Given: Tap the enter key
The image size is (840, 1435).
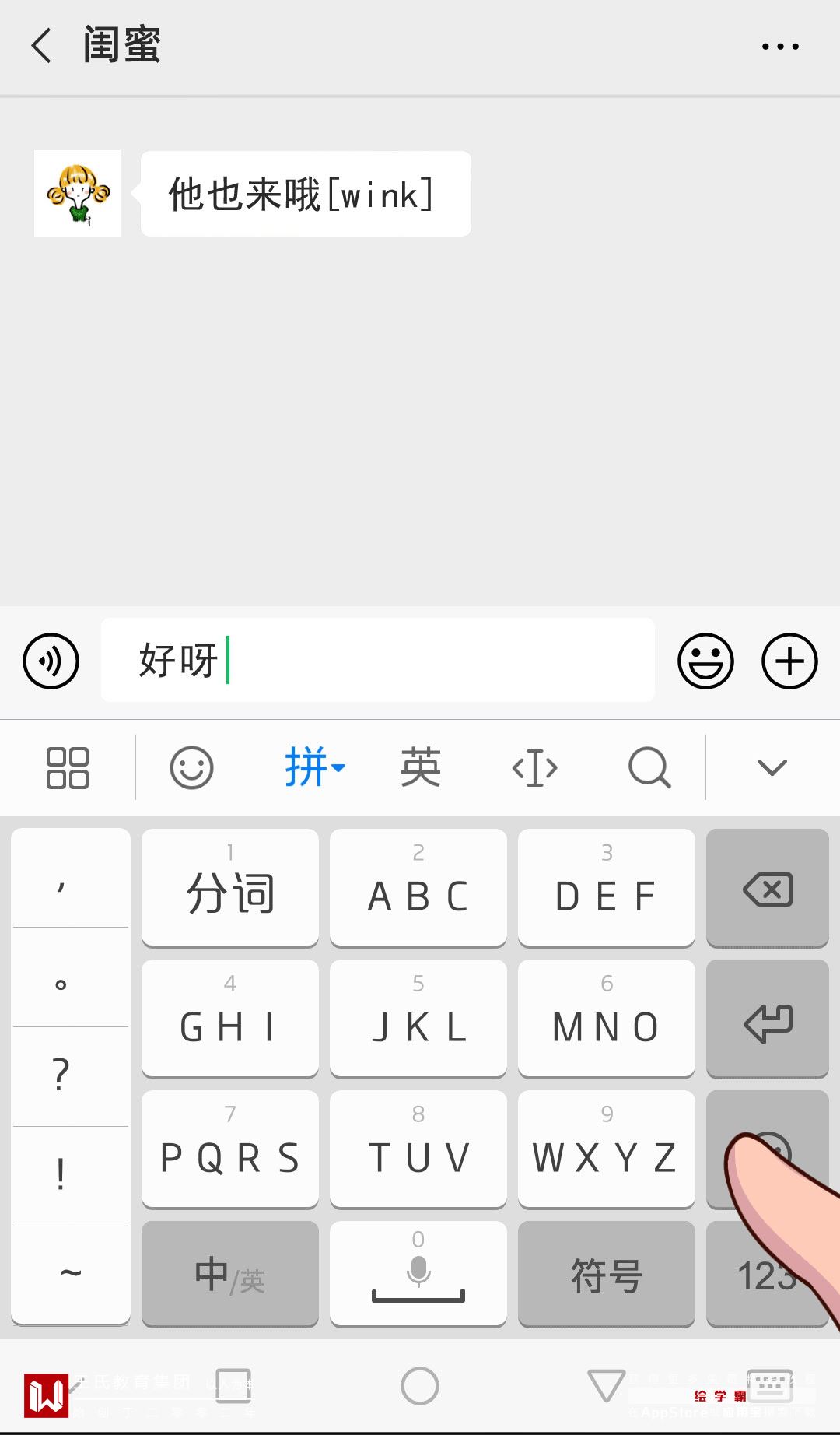Looking at the screenshot, I should [768, 1020].
